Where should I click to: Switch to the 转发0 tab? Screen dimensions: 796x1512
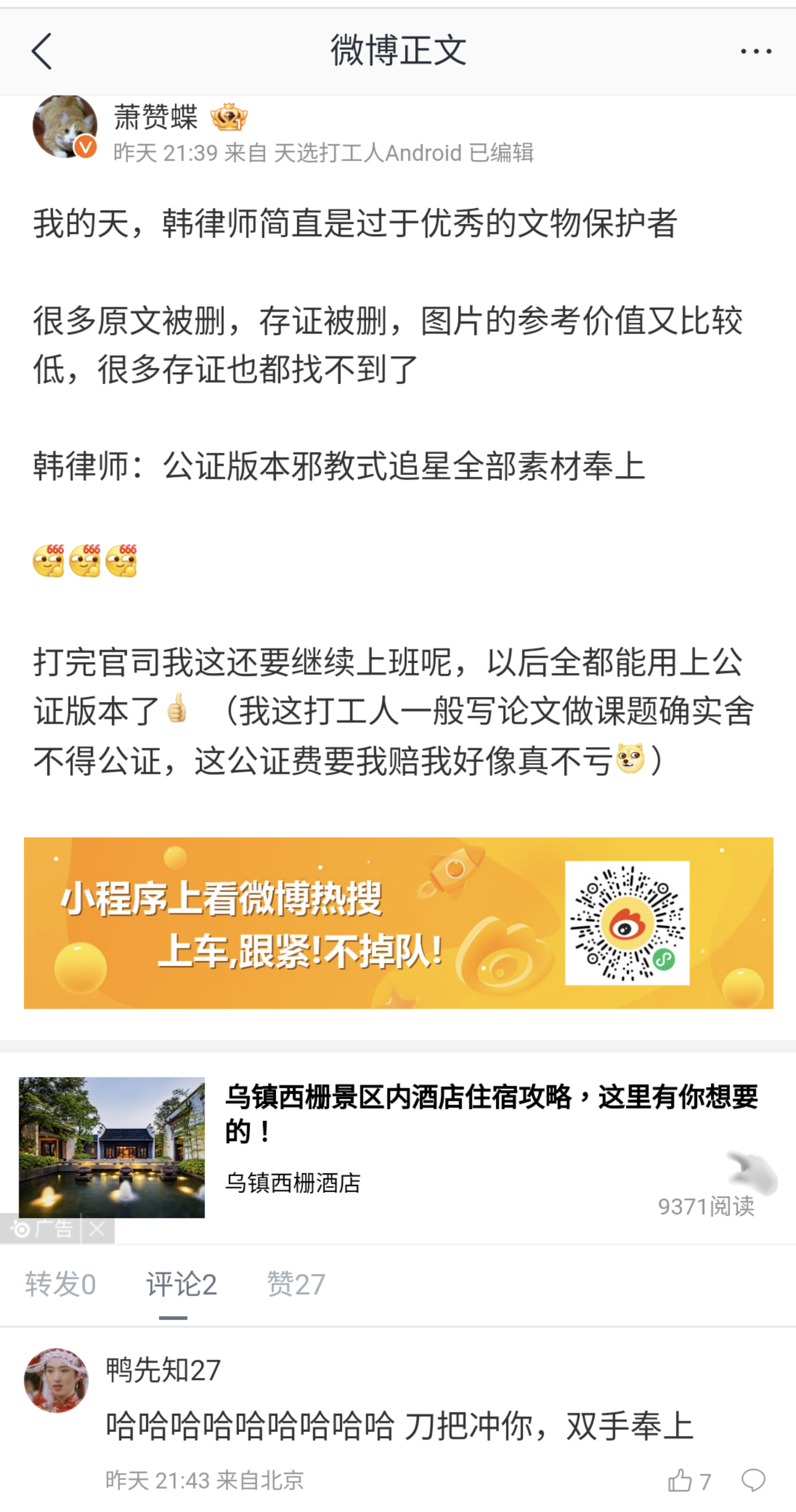[x=61, y=1284]
